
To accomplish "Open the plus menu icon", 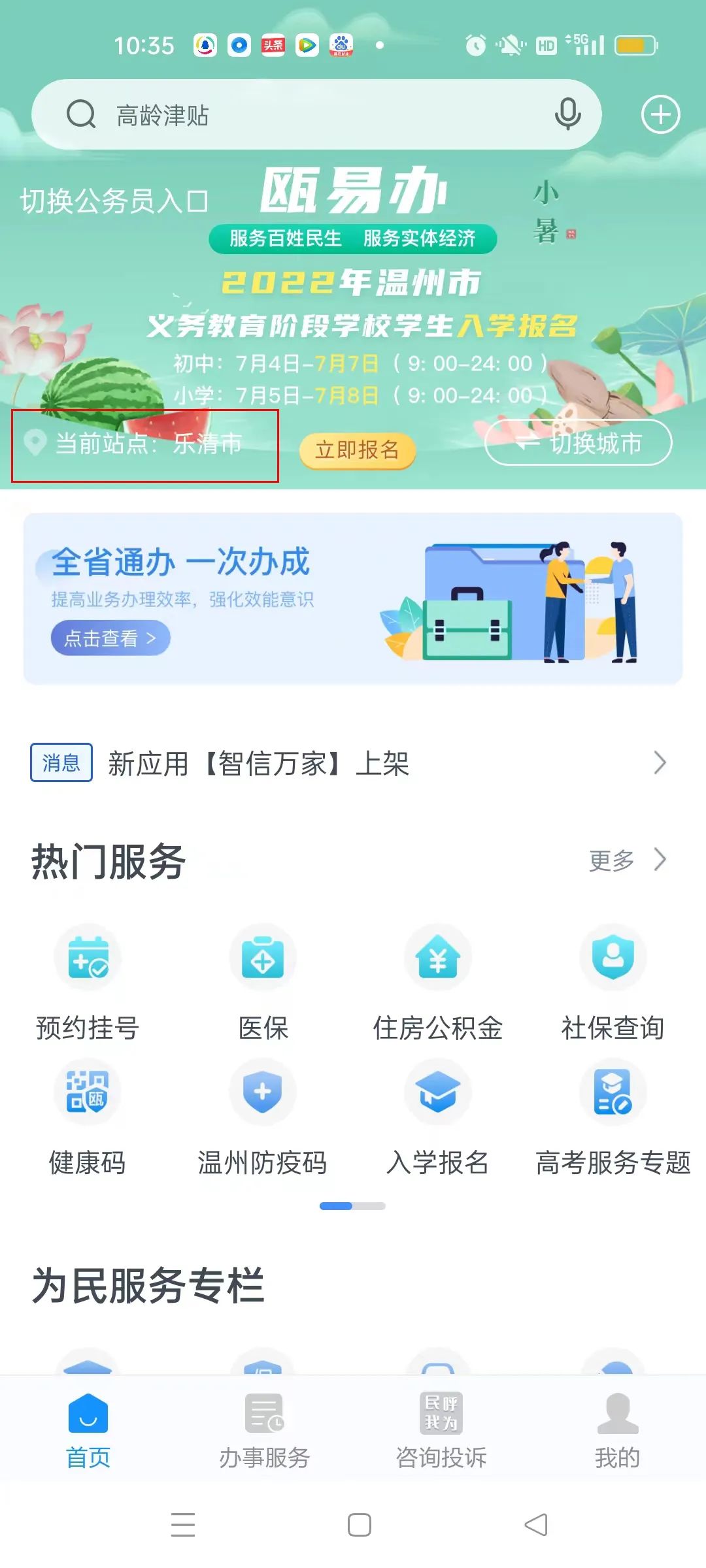I will tap(660, 115).
